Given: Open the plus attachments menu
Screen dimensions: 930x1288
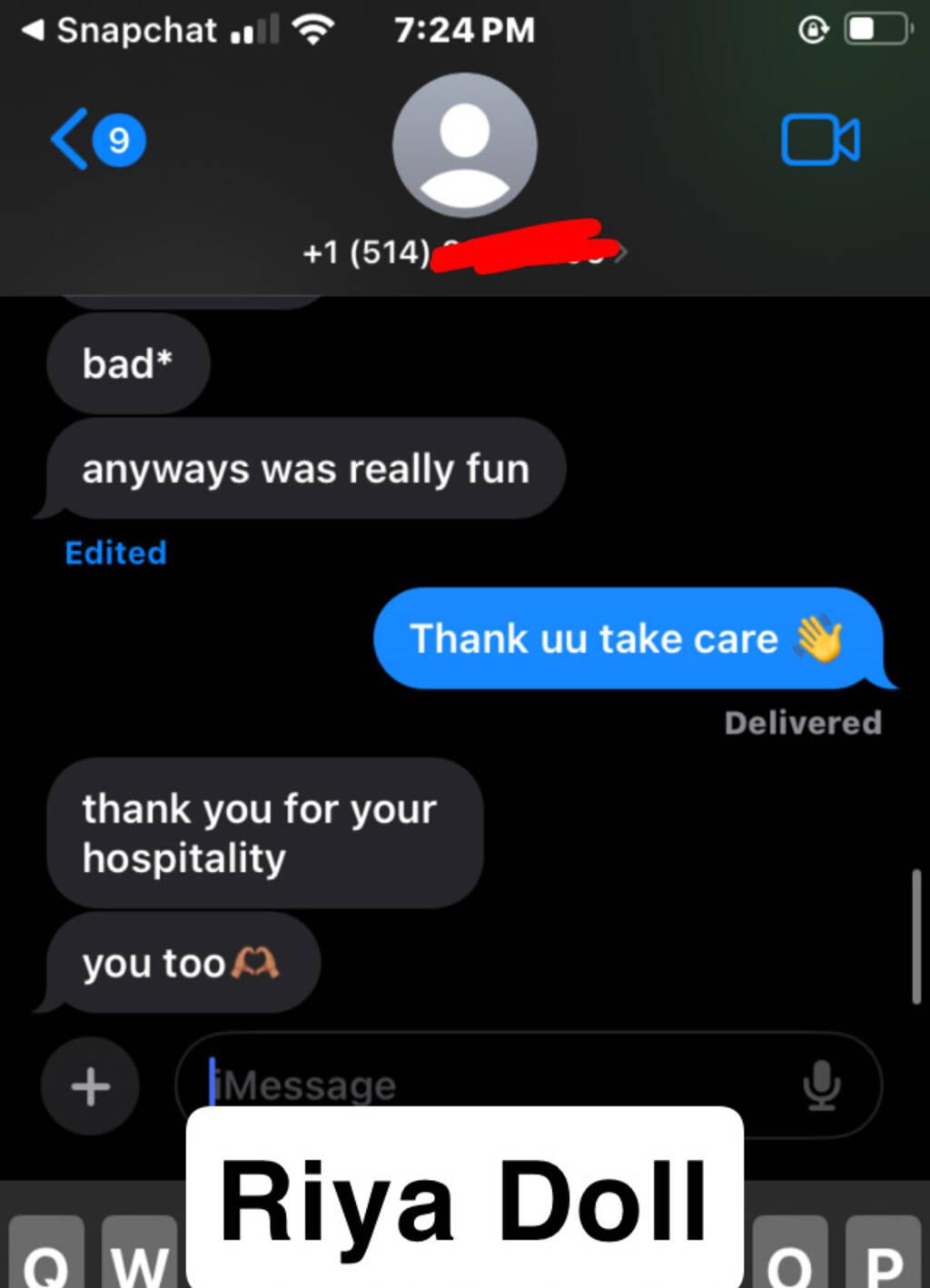Looking at the screenshot, I should pyautogui.click(x=90, y=1085).
